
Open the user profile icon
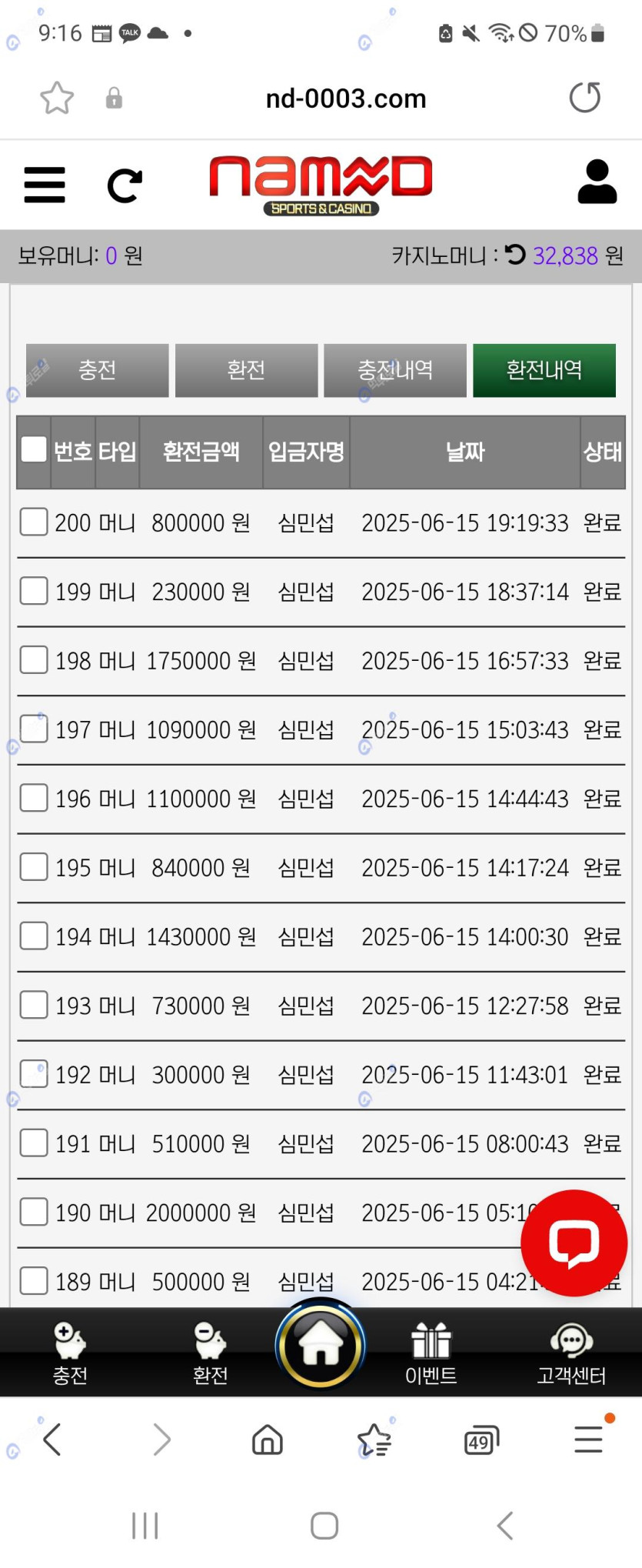597,182
